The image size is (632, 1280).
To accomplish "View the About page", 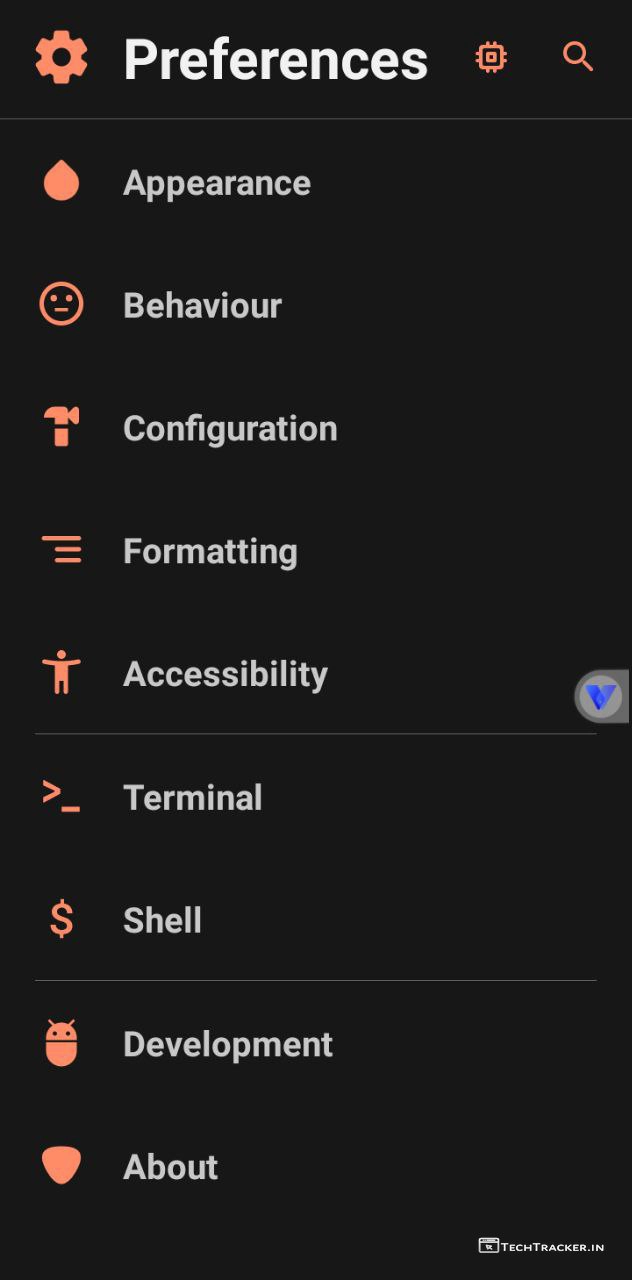I will pos(170,1167).
